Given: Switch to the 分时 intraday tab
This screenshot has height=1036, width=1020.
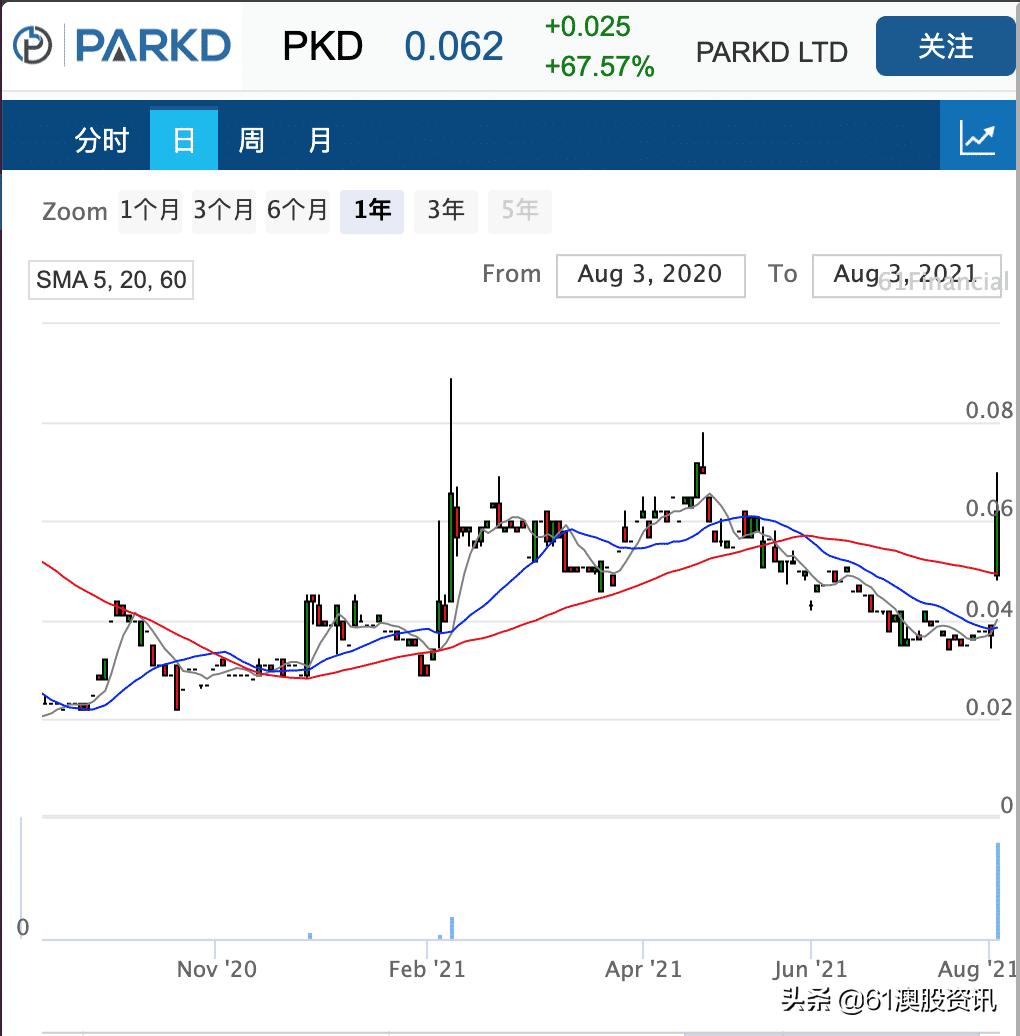Looking at the screenshot, I should coord(101,140).
